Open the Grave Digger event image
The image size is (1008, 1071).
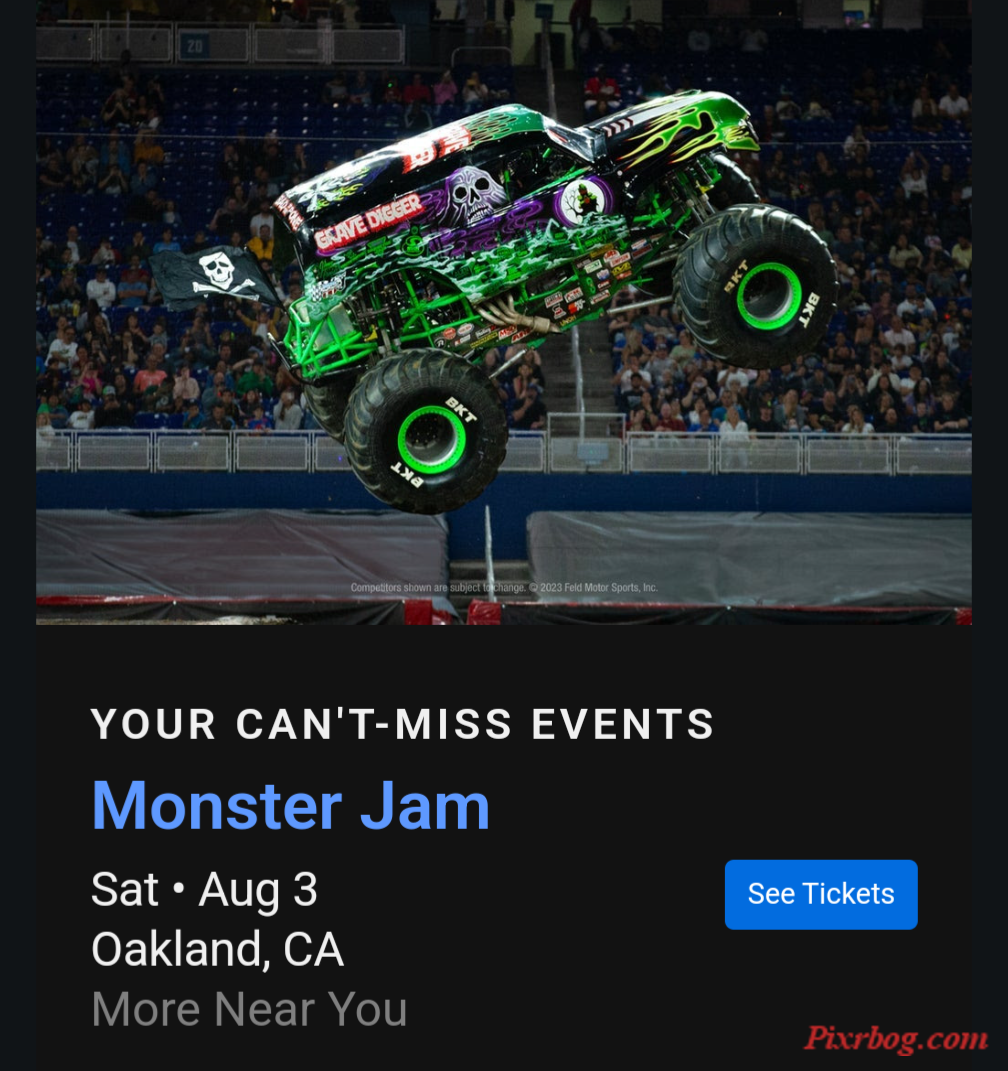503,310
